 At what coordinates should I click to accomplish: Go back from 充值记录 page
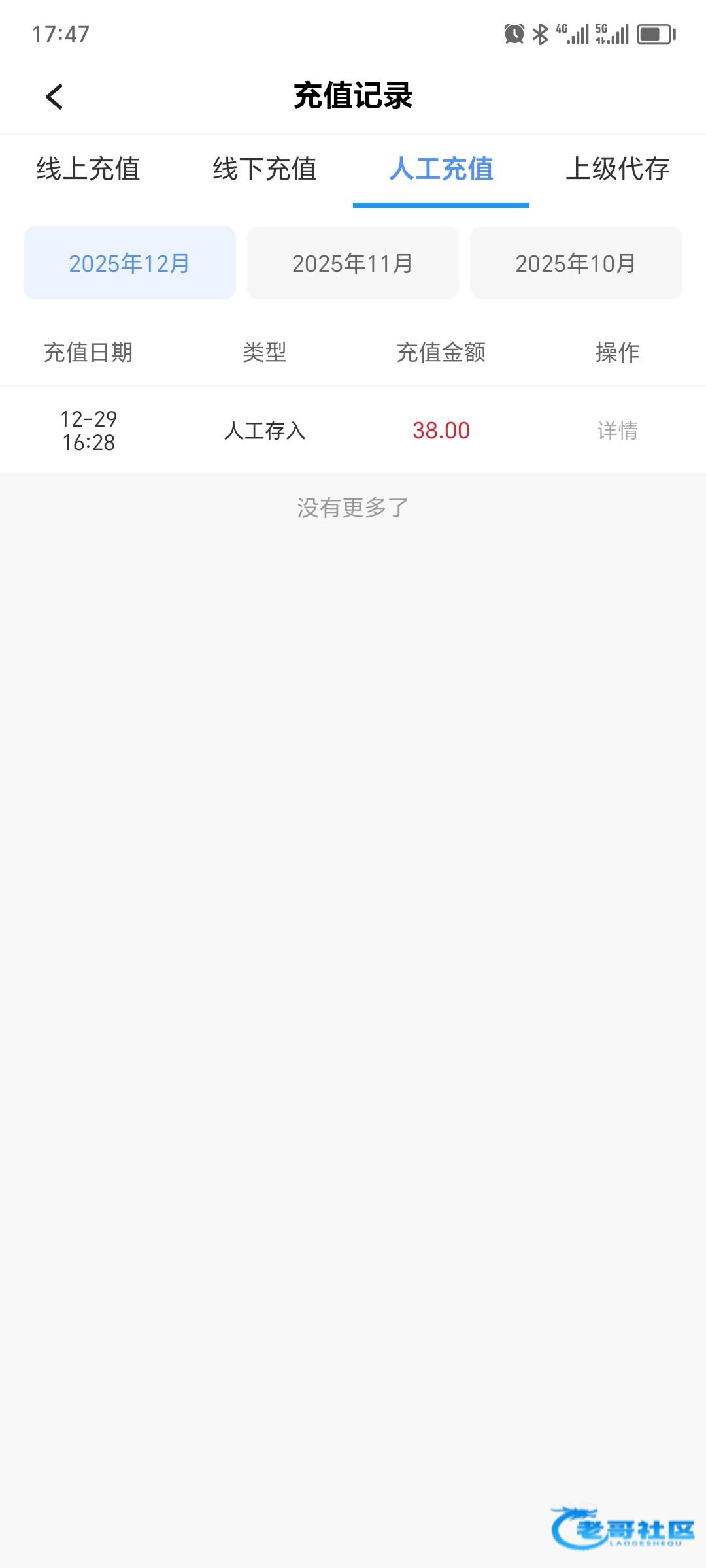pos(54,97)
